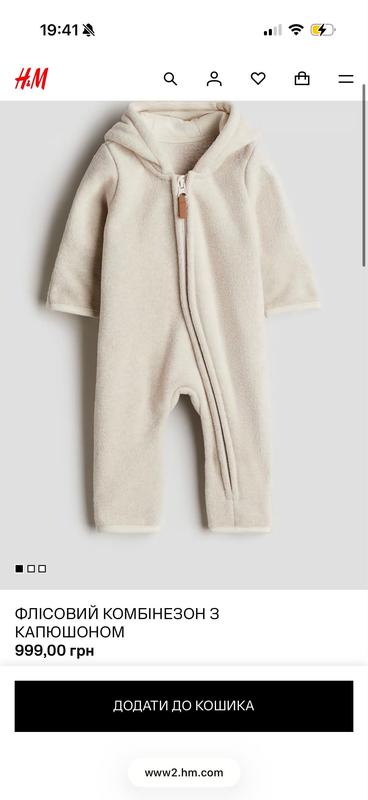The image size is (368, 800).
Task: Tap the www2.hm.com address pill
Action: coord(184,772)
